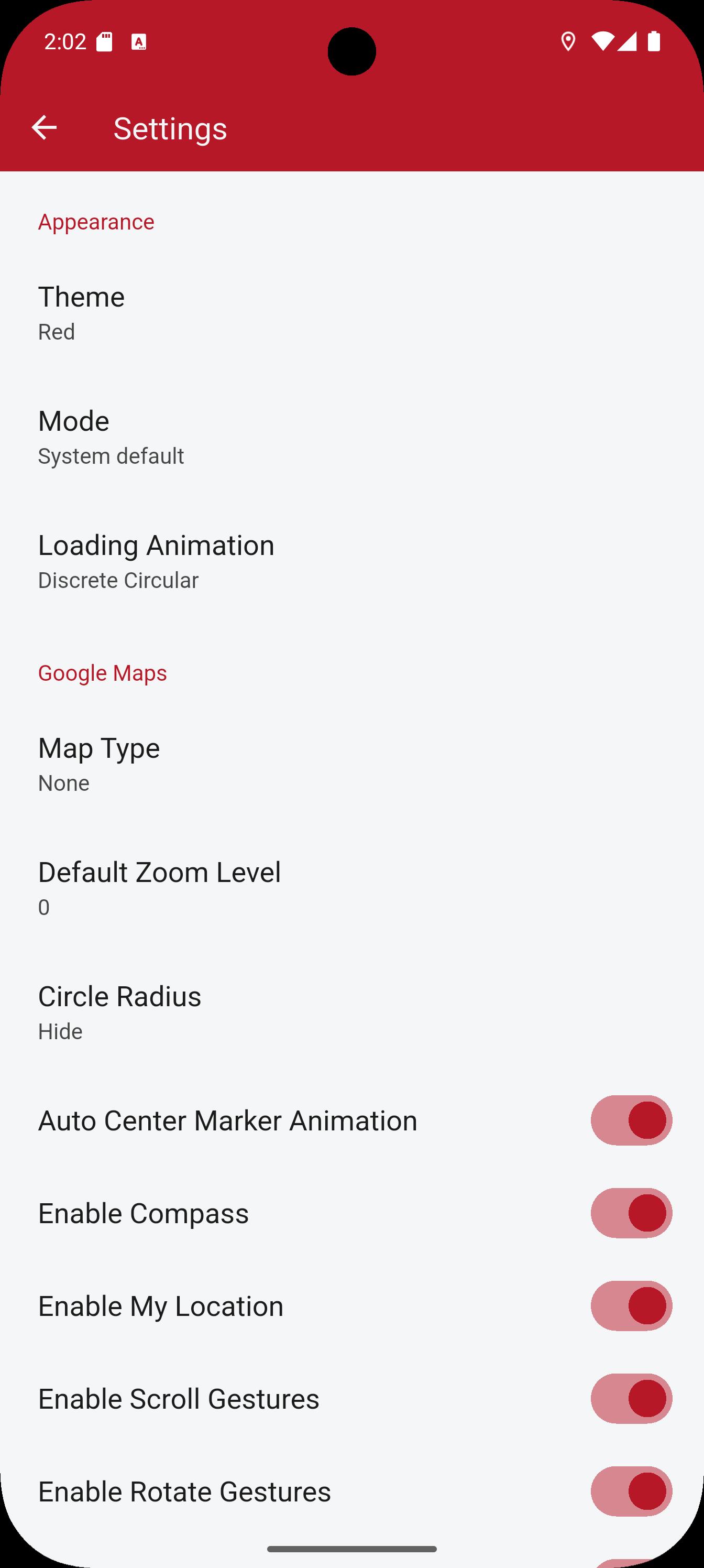This screenshot has height=1568, width=704.
Task: Switch off Enable Scroll Gestures
Action: pos(631,1398)
